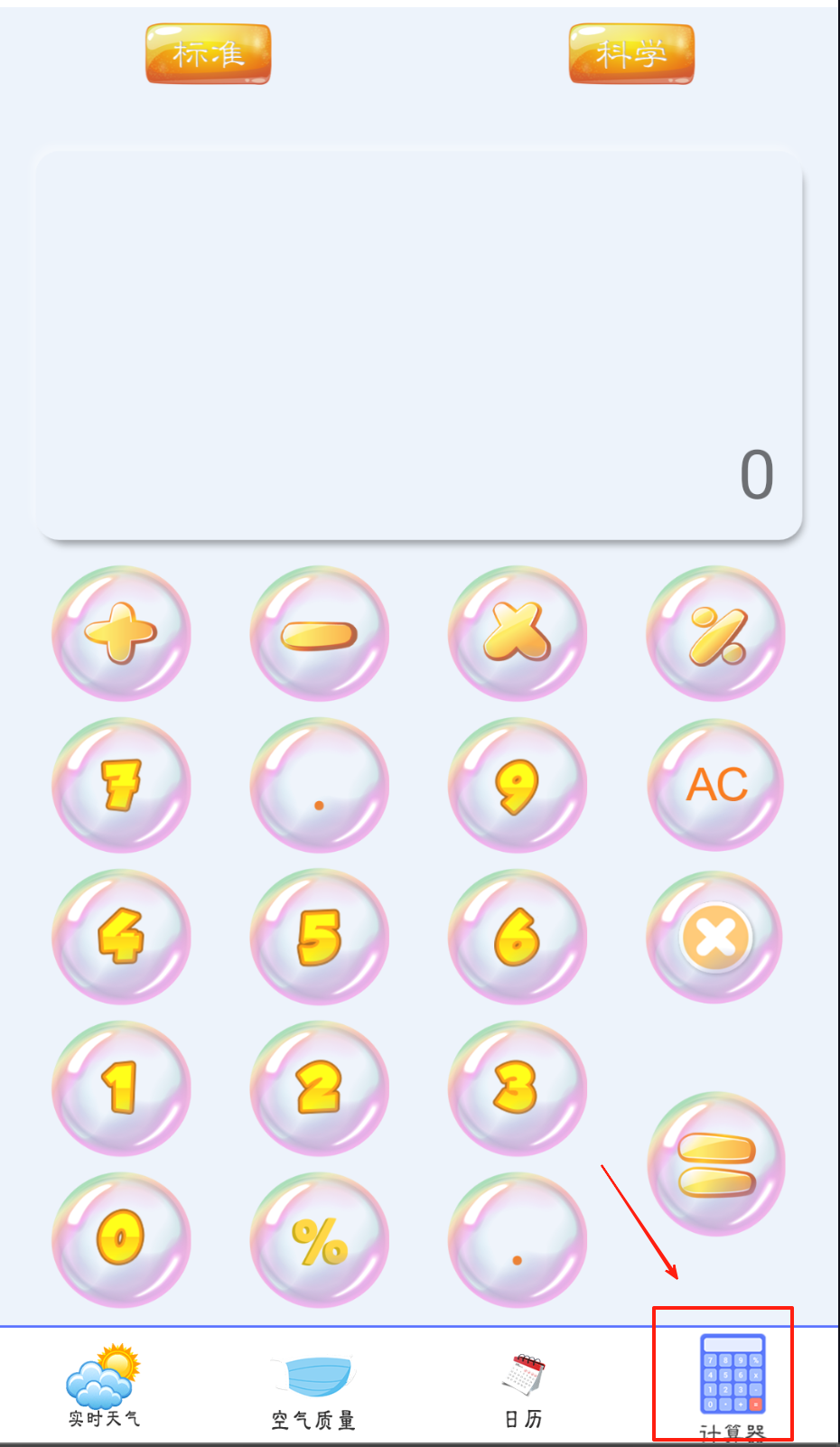
Task: Enter the digit 9
Action: pos(517,784)
